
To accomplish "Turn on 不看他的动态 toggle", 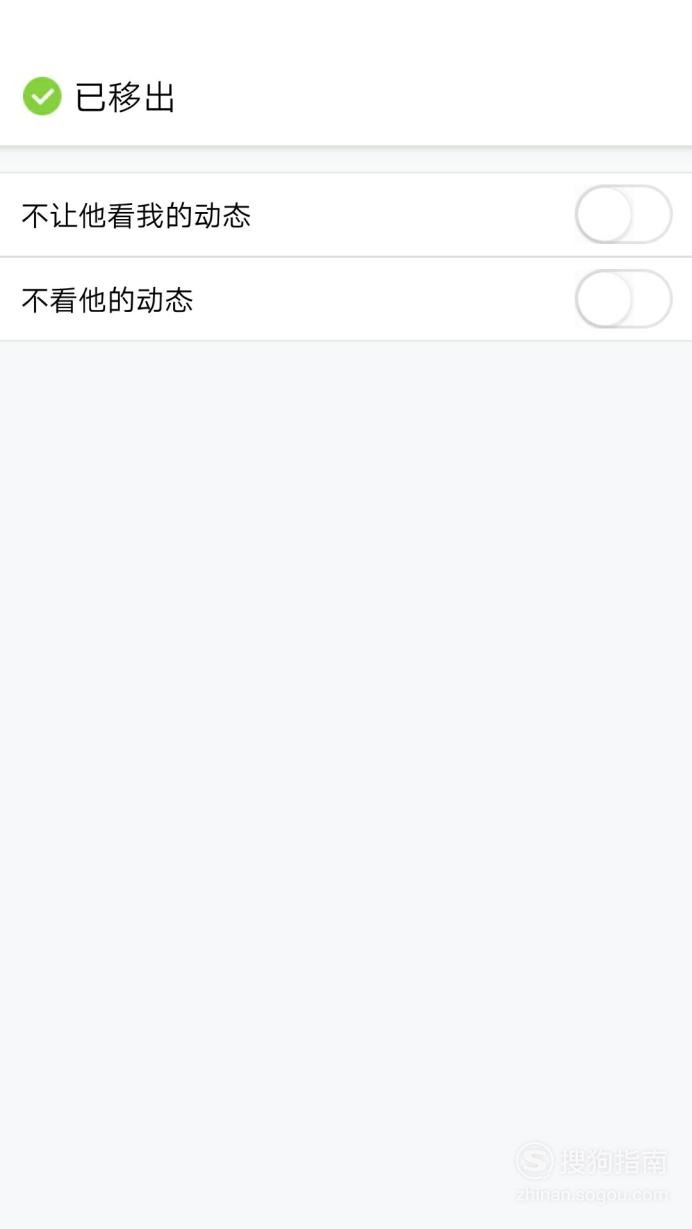I will [x=623, y=299].
